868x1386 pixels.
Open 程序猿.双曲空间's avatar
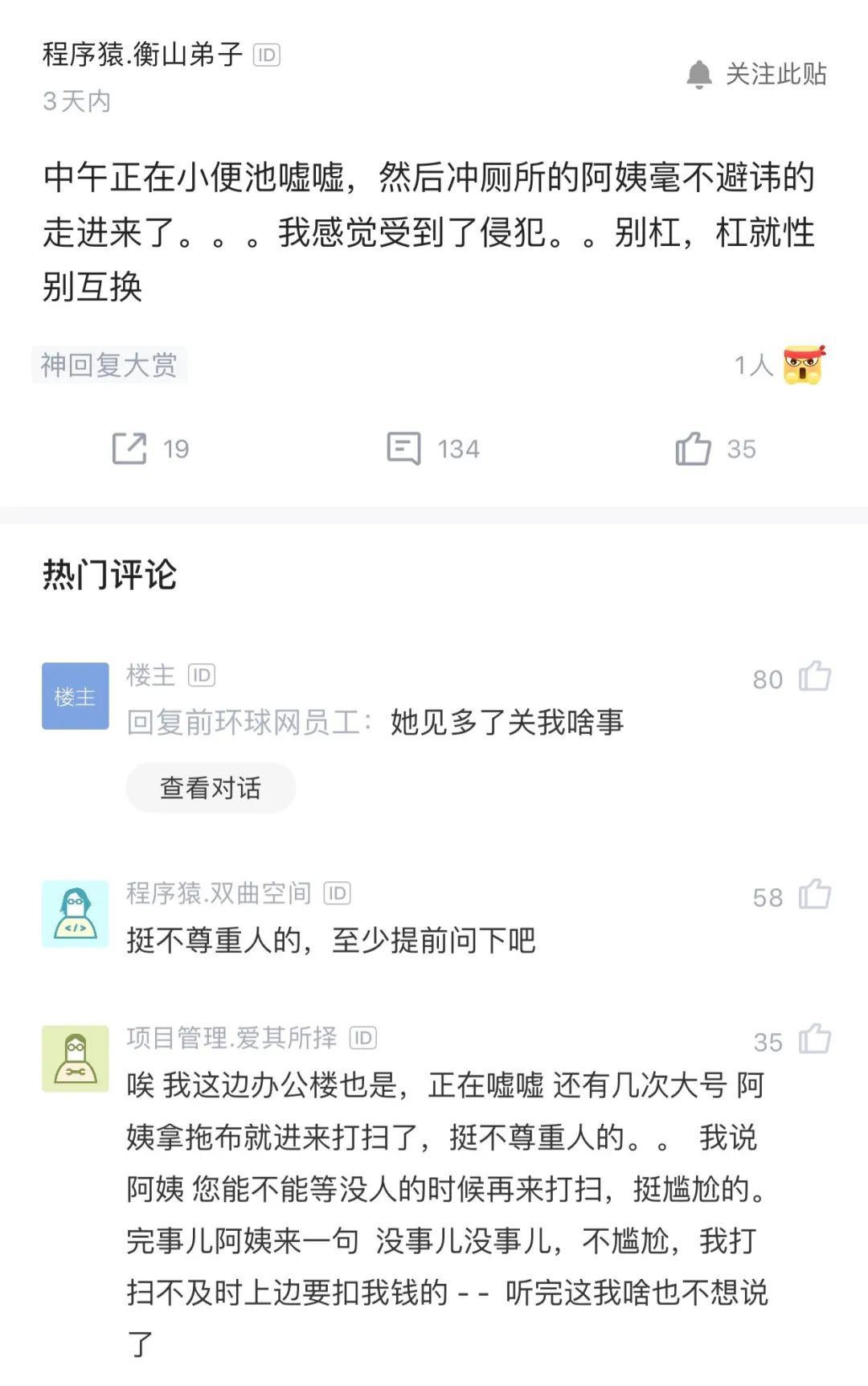tap(76, 914)
